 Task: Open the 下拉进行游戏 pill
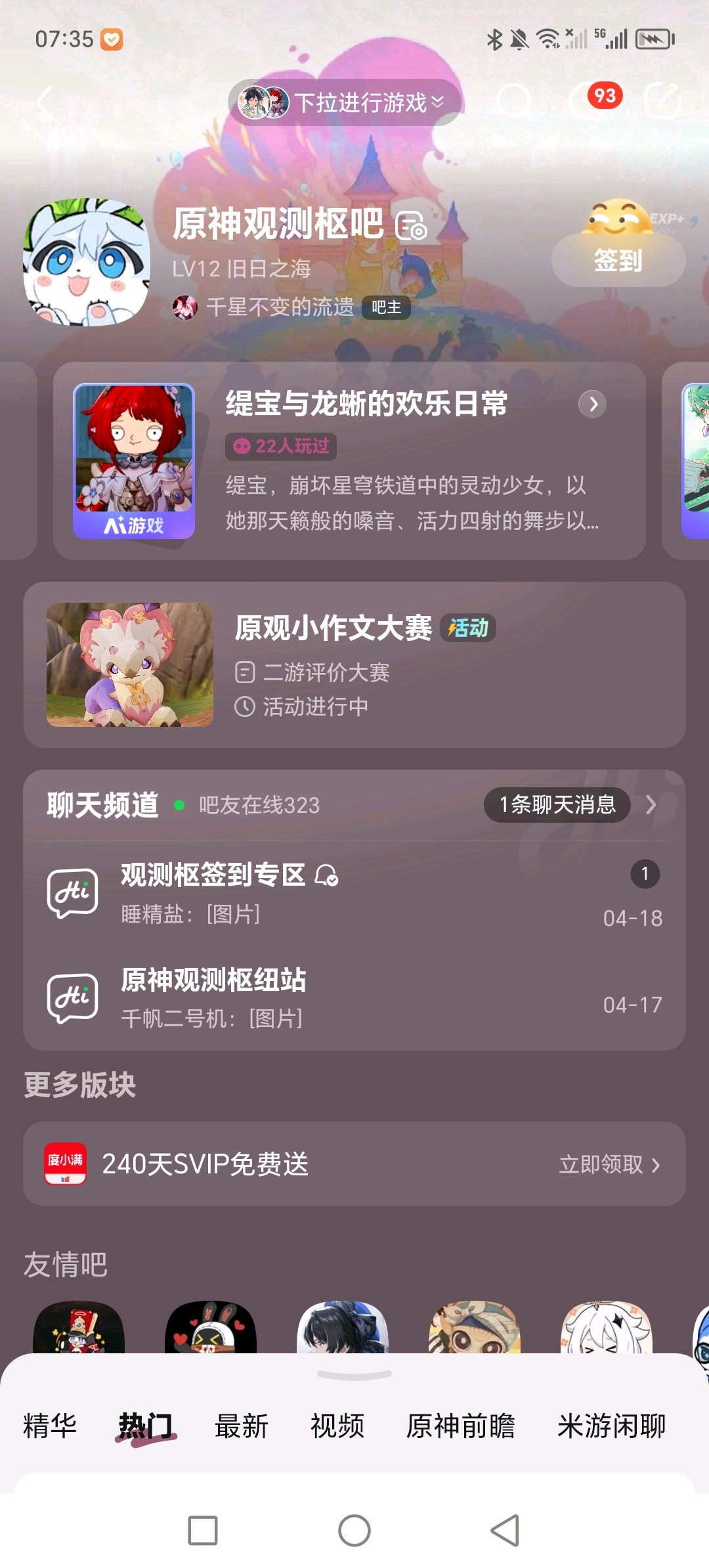coord(345,102)
